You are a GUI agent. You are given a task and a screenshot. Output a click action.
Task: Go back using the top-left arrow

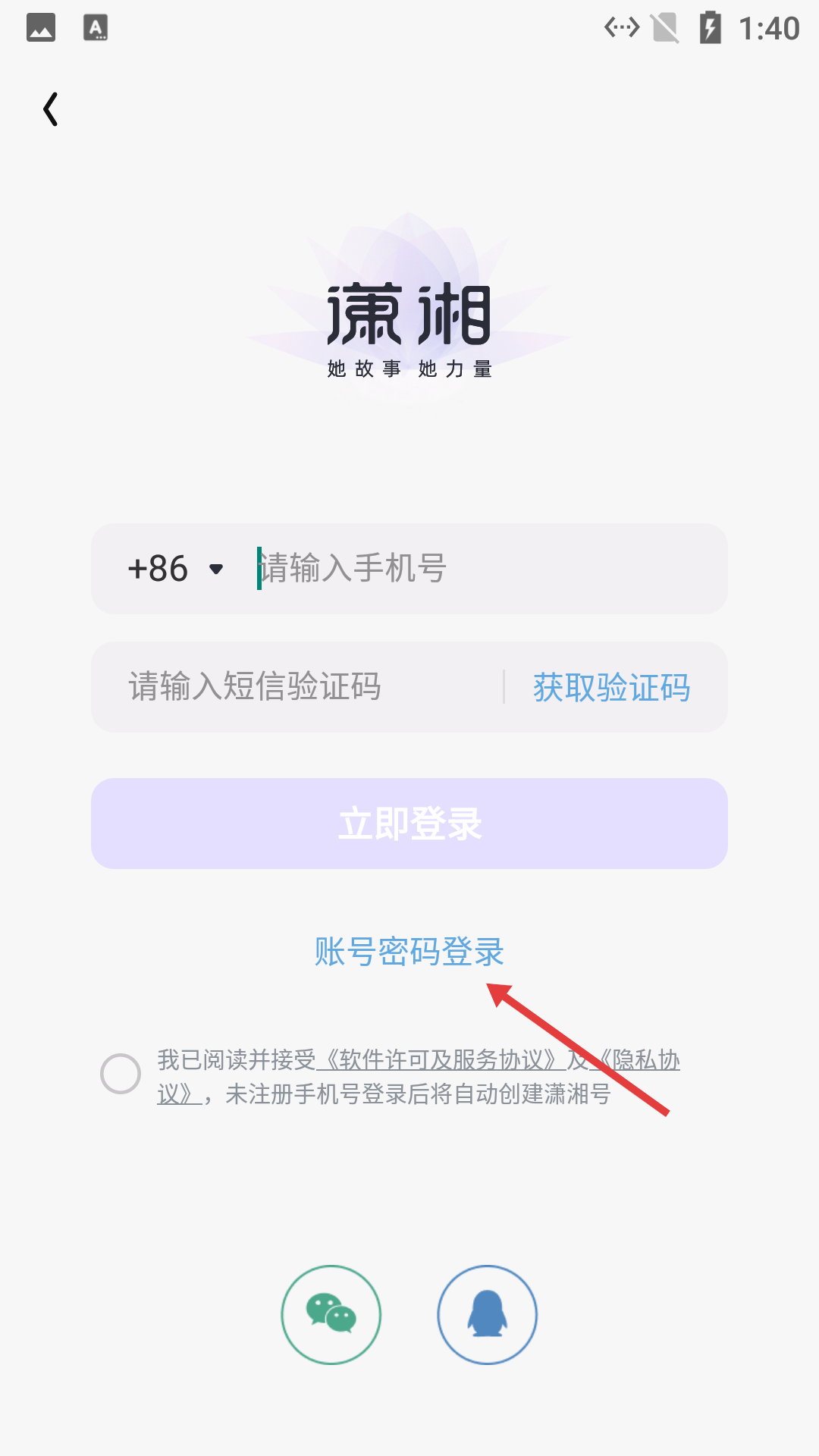point(51,109)
